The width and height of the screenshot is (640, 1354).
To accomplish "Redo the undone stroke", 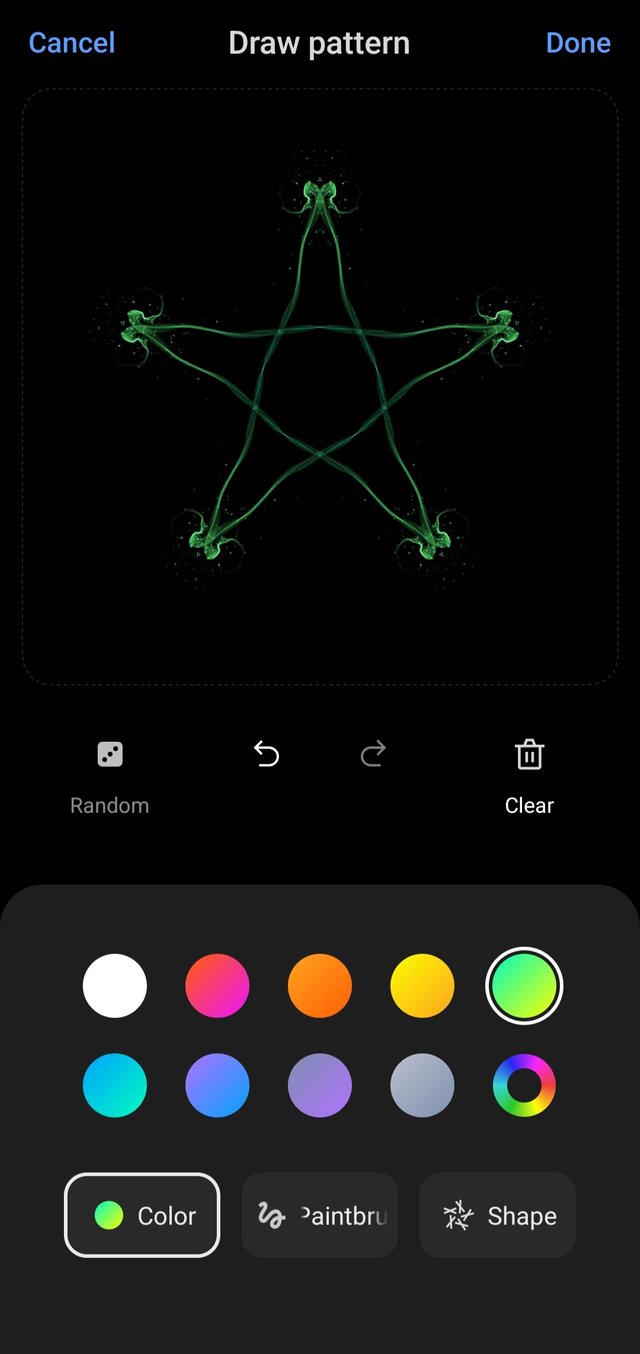I will pyautogui.click(x=373, y=754).
